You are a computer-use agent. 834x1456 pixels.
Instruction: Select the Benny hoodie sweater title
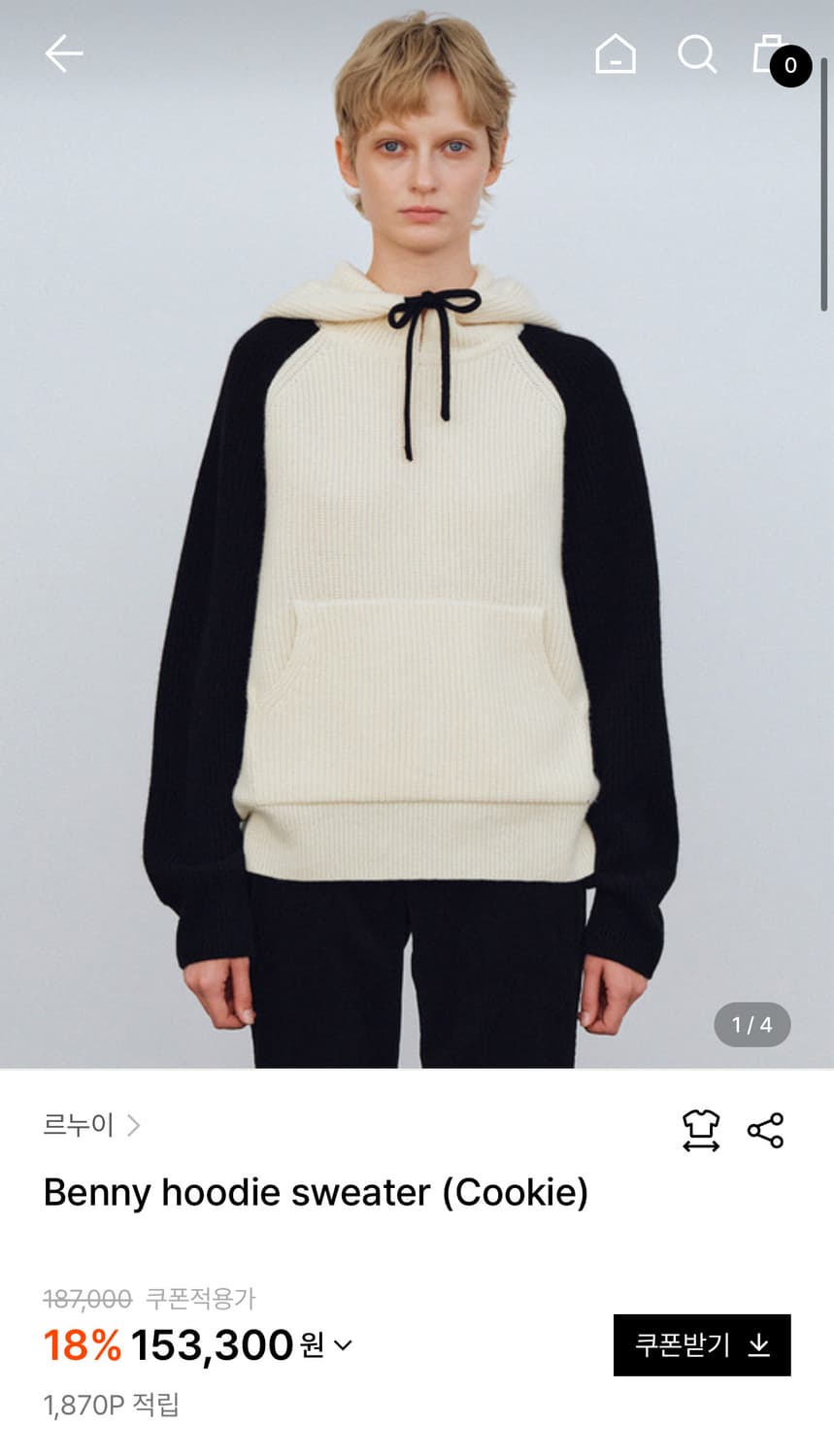pyautogui.click(x=316, y=1192)
